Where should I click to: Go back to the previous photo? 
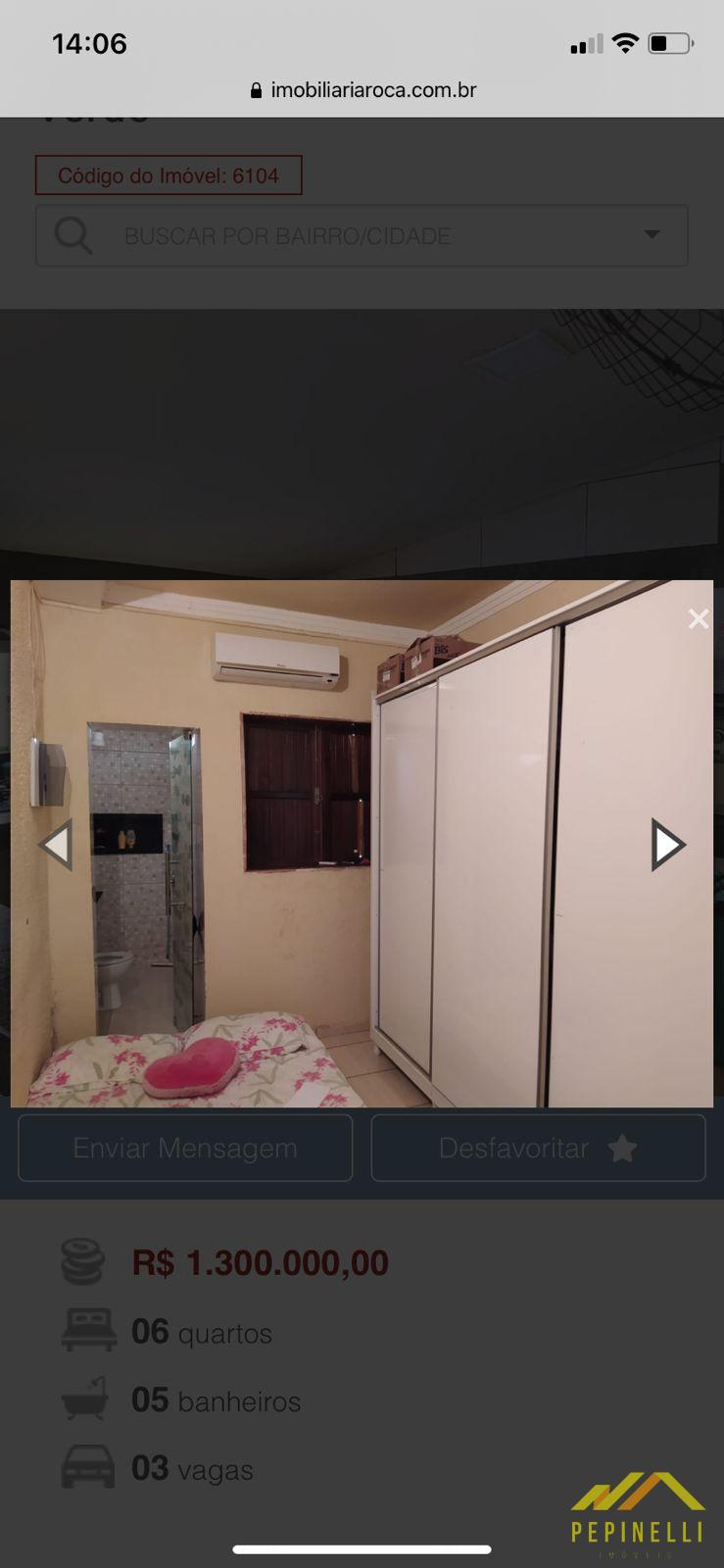point(55,845)
